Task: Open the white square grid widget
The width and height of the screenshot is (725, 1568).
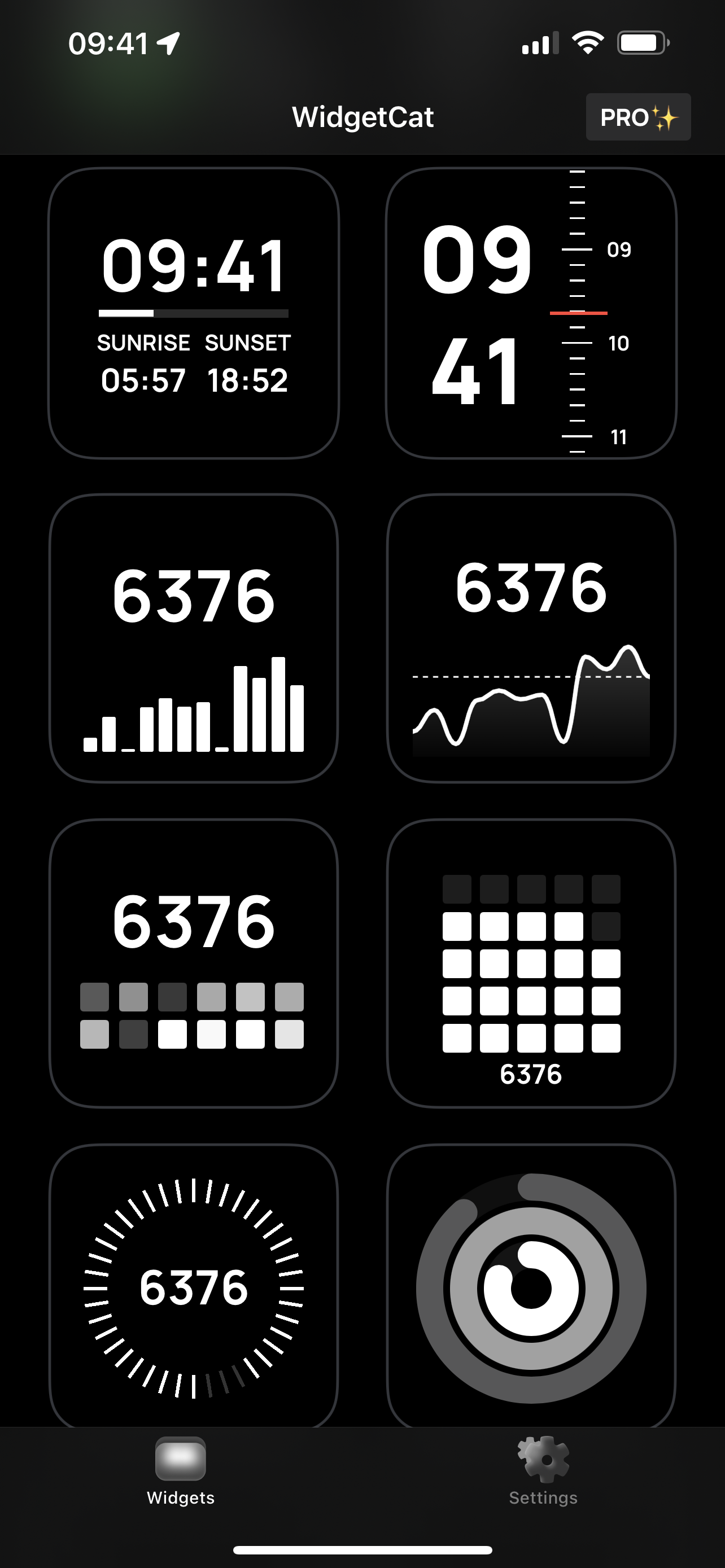Action: coord(531,963)
